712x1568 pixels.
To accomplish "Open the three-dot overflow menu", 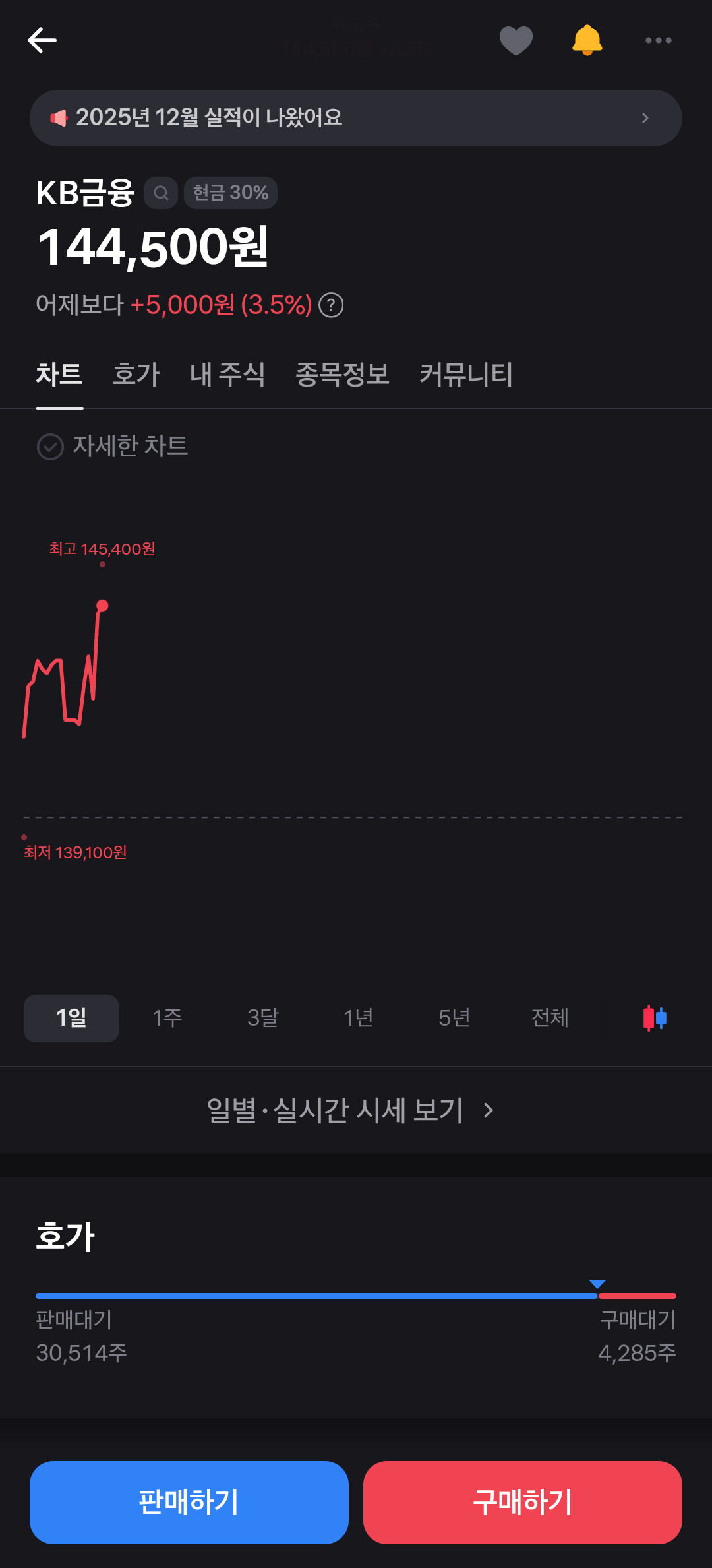I will coord(658,40).
